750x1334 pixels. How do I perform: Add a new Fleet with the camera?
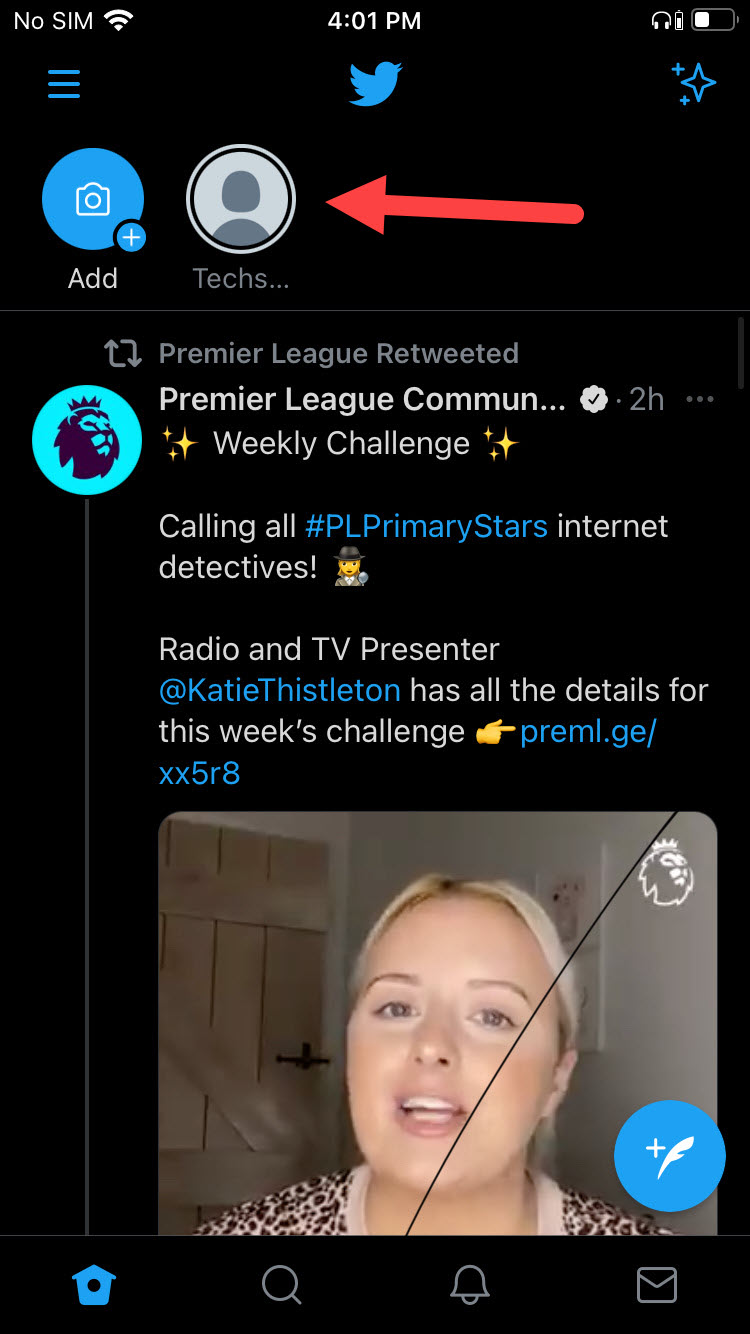(93, 200)
